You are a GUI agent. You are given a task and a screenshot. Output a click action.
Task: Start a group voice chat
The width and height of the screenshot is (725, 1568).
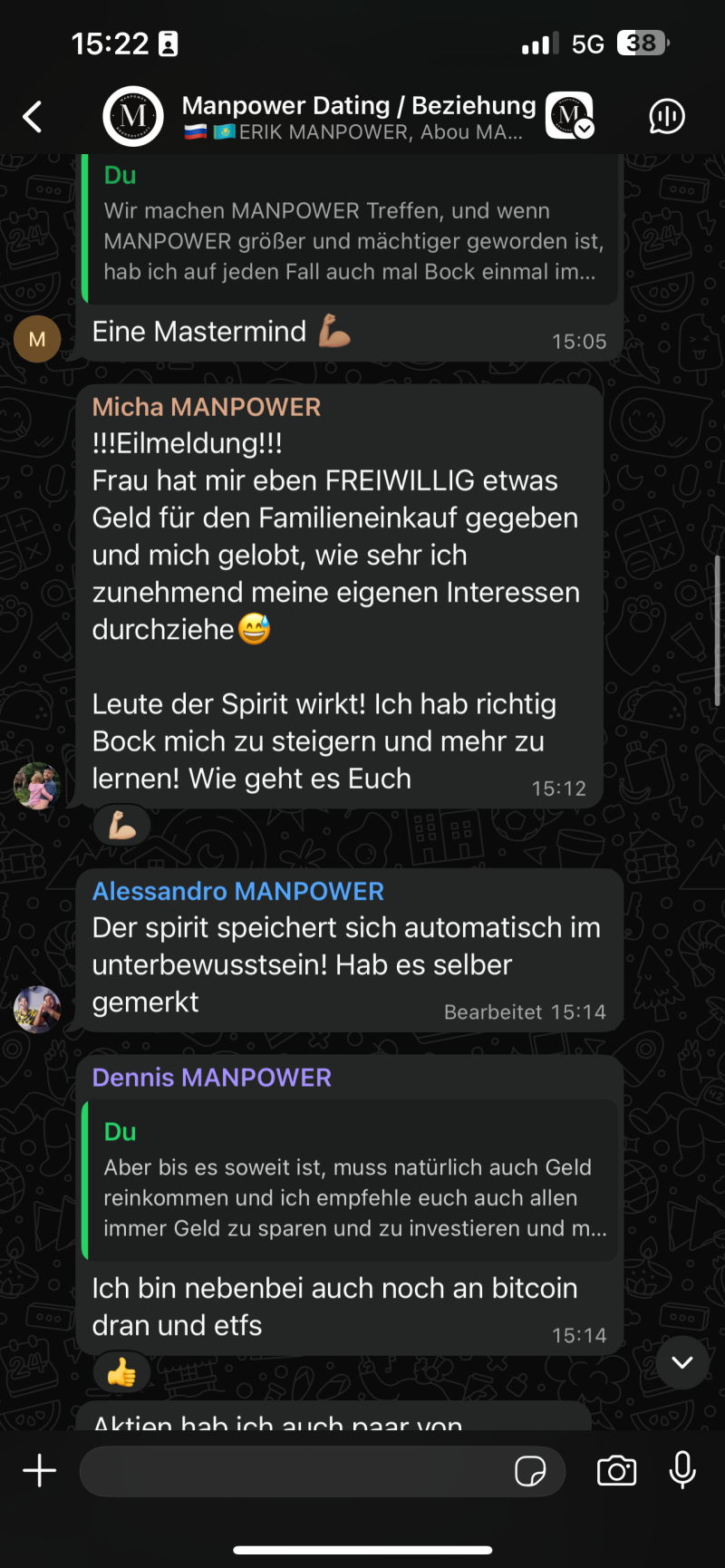(x=666, y=117)
